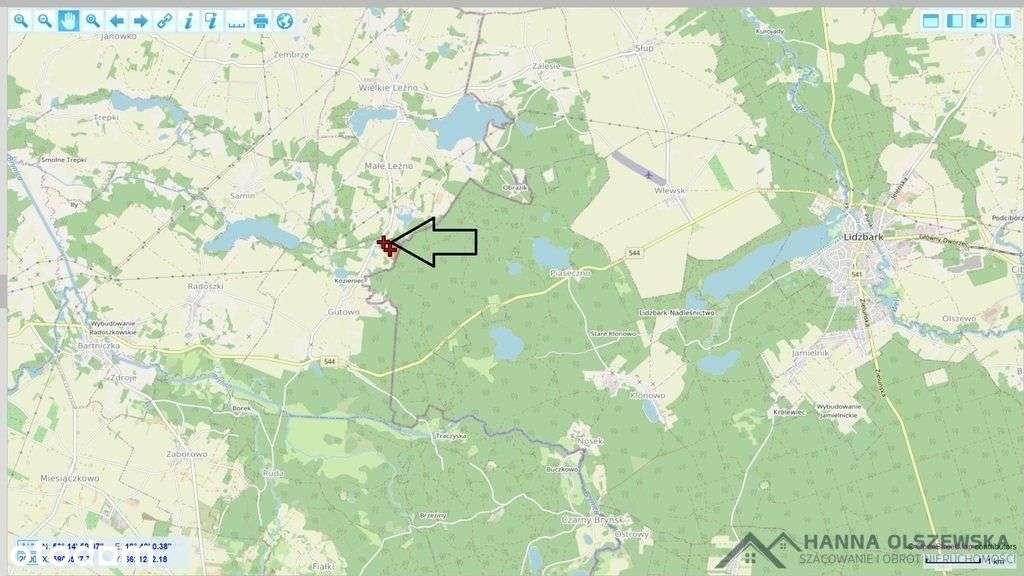Switch to full-window map layout
The width and height of the screenshot is (1024, 576).
coord(931,20)
